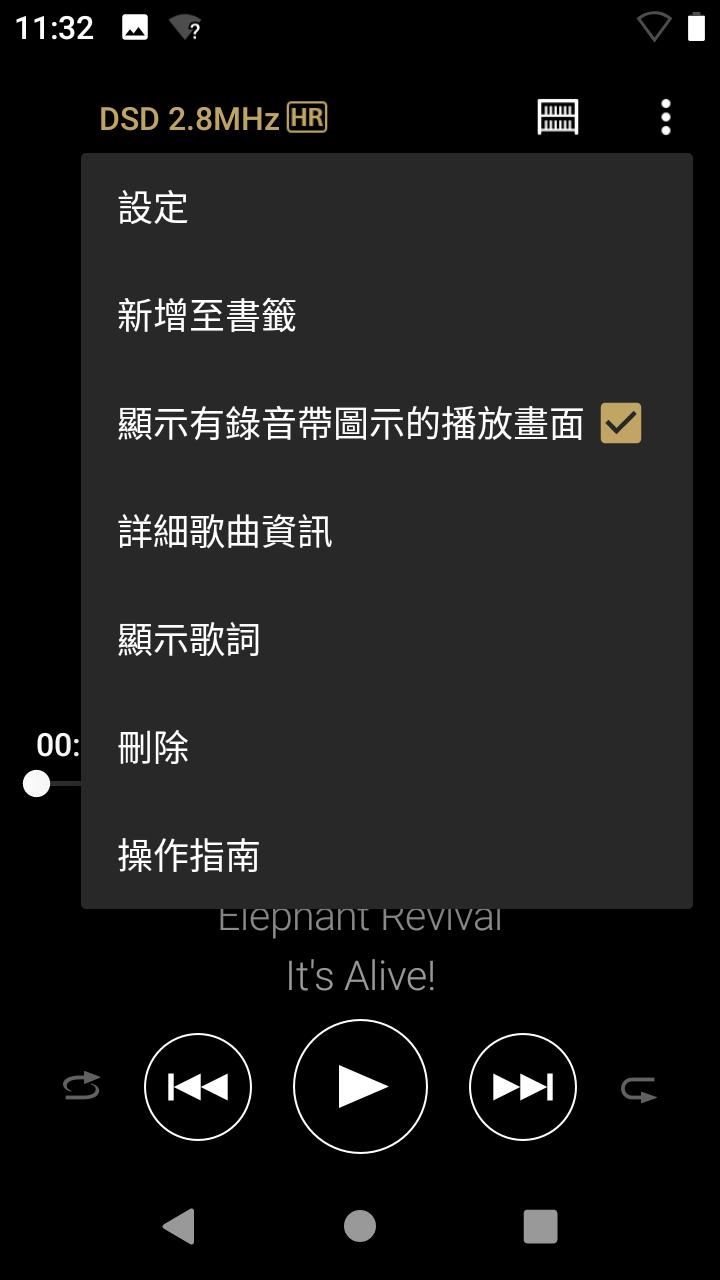This screenshot has width=720, height=1280.
Task: Tap the Wi-Fi question mark status icon
Action: [x=185, y=27]
